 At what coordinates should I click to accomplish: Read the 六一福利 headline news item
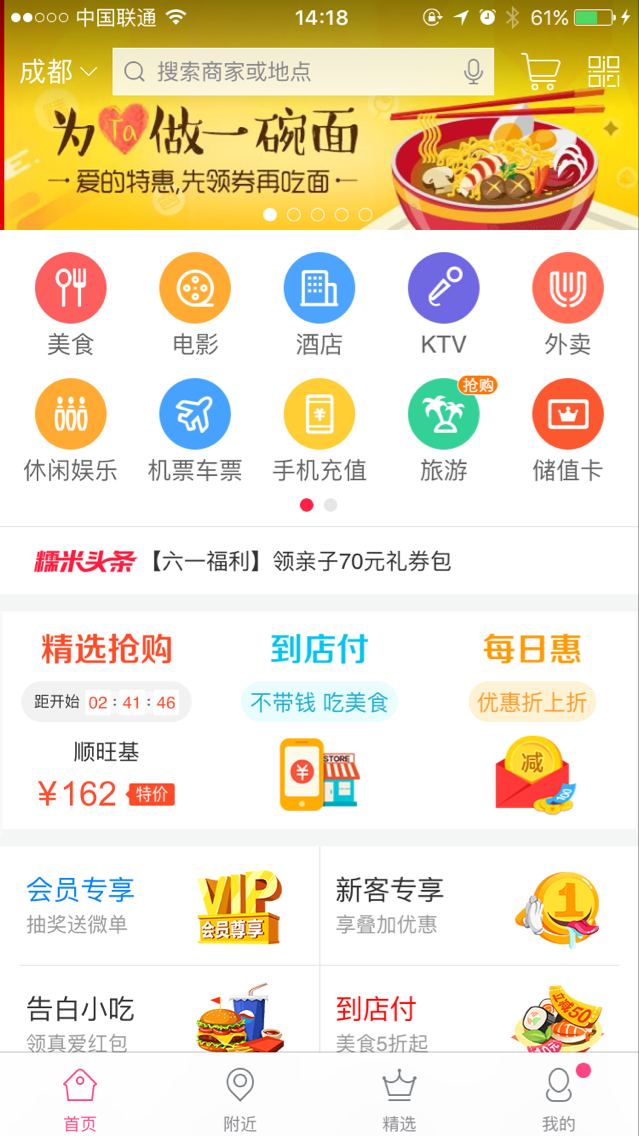(x=300, y=561)
